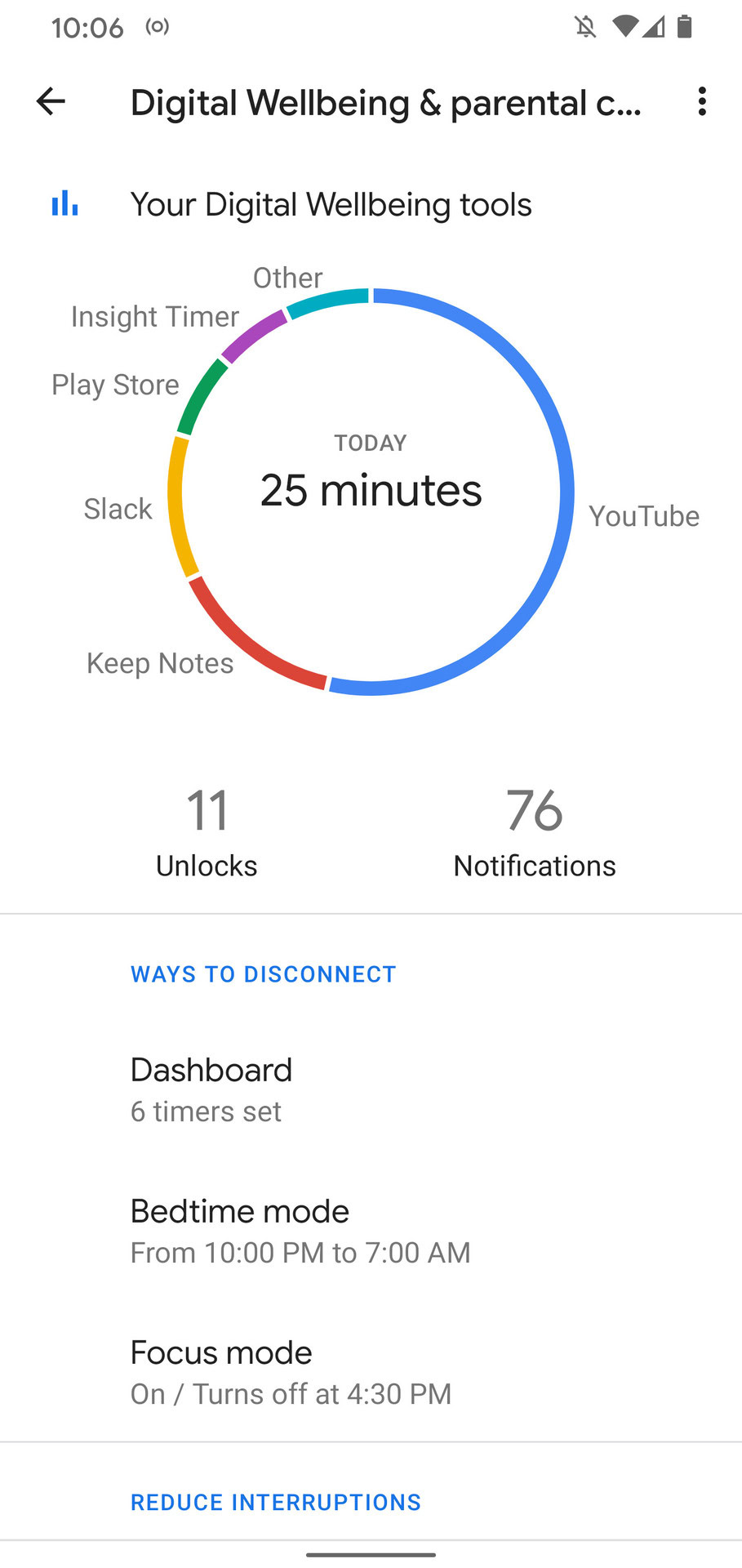Select the Keep Notes usage label
The width and height of the screenshot is (742, 1568).
pos(160,663)
